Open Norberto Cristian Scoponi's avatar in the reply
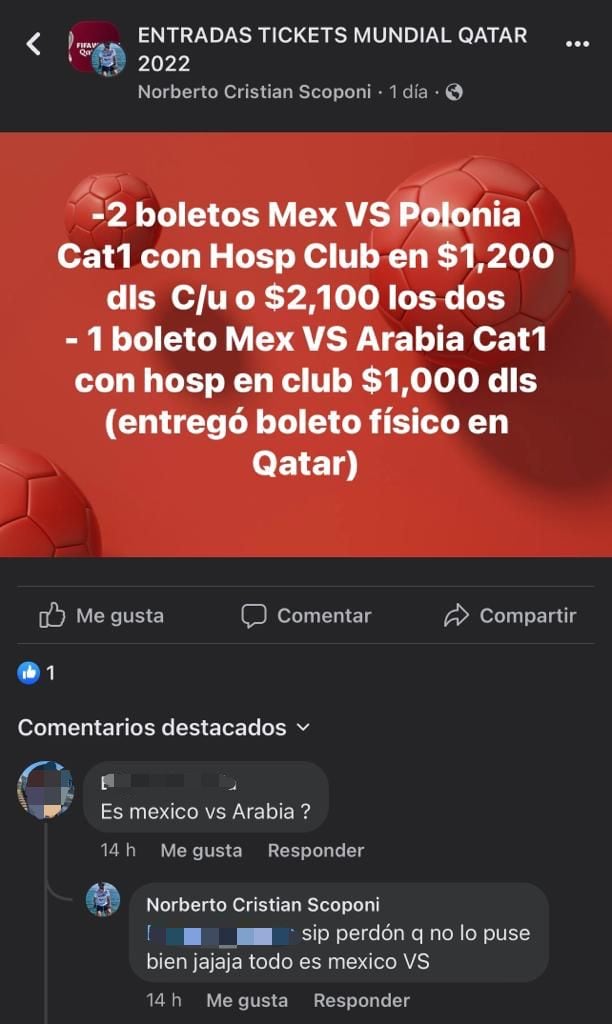Viewport: 612px width, 1024px height. click(104, 900)
